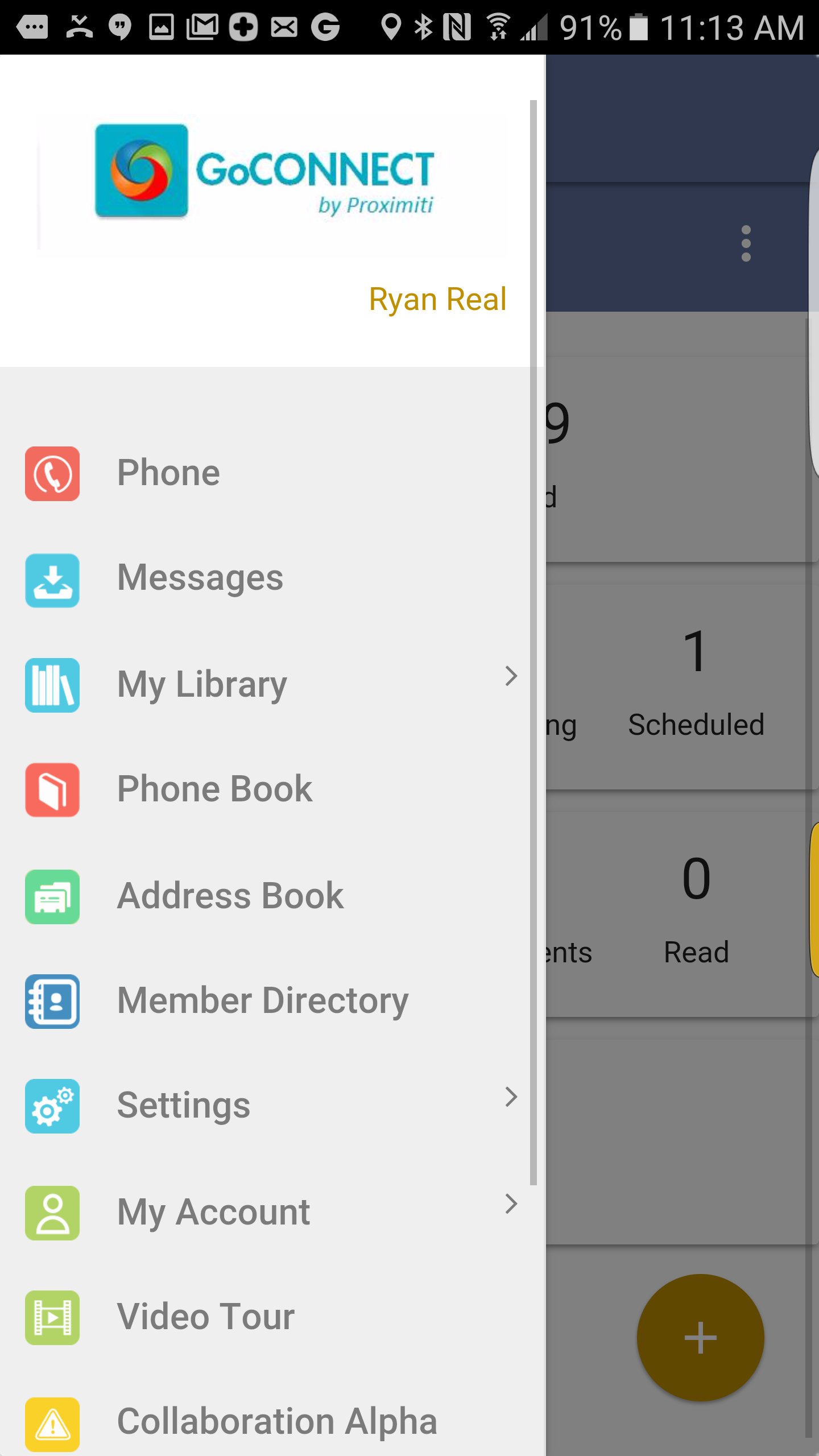Open the three-dot overflow menu
Screen dimensions: 819x1456
746,244
